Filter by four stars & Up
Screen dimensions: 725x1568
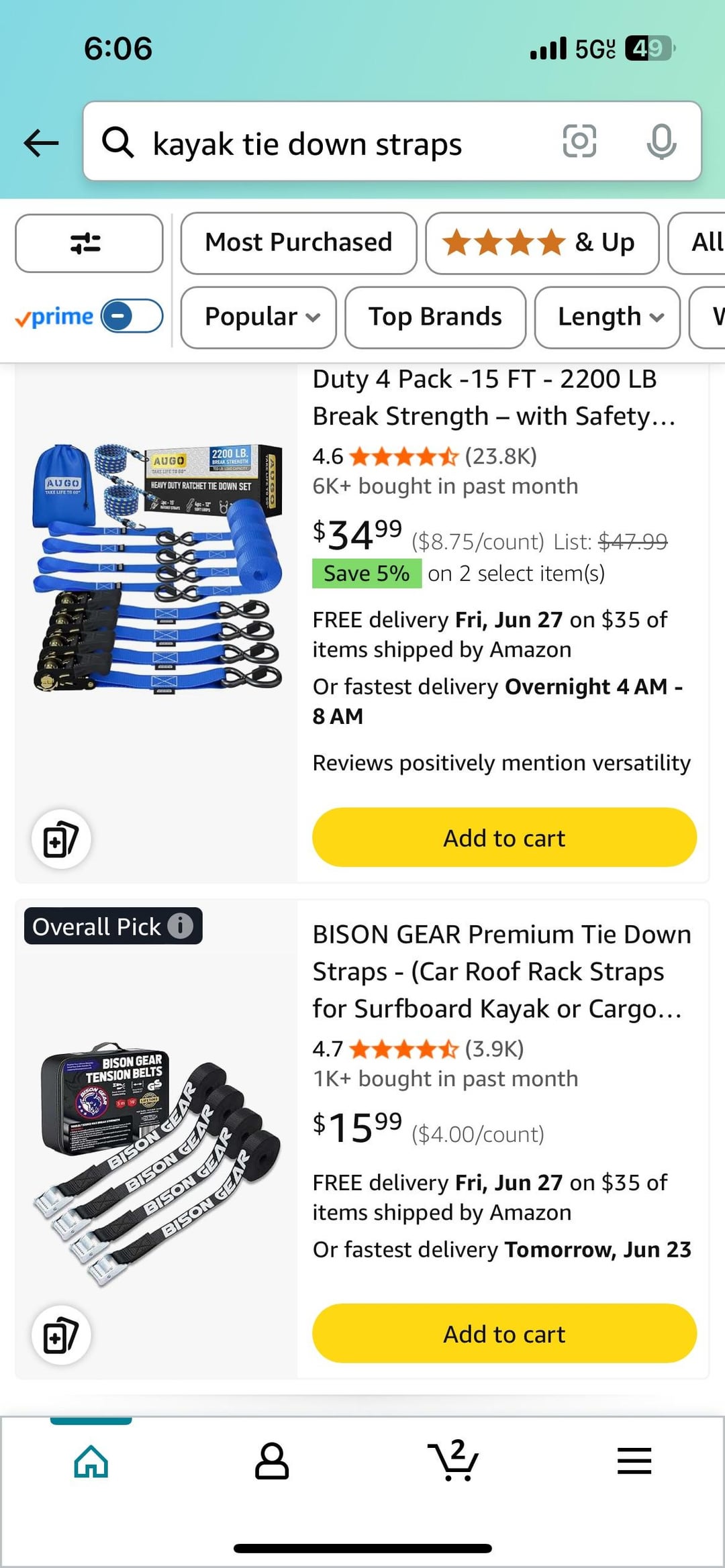click(541, 243)
